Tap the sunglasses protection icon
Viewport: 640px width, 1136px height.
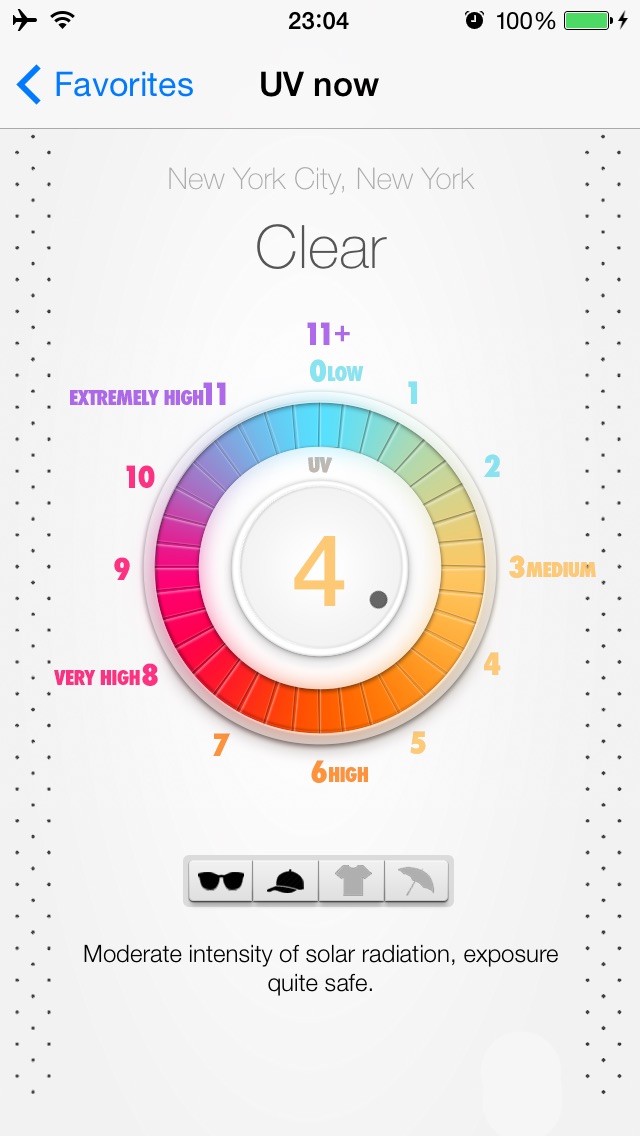point(221,881)
